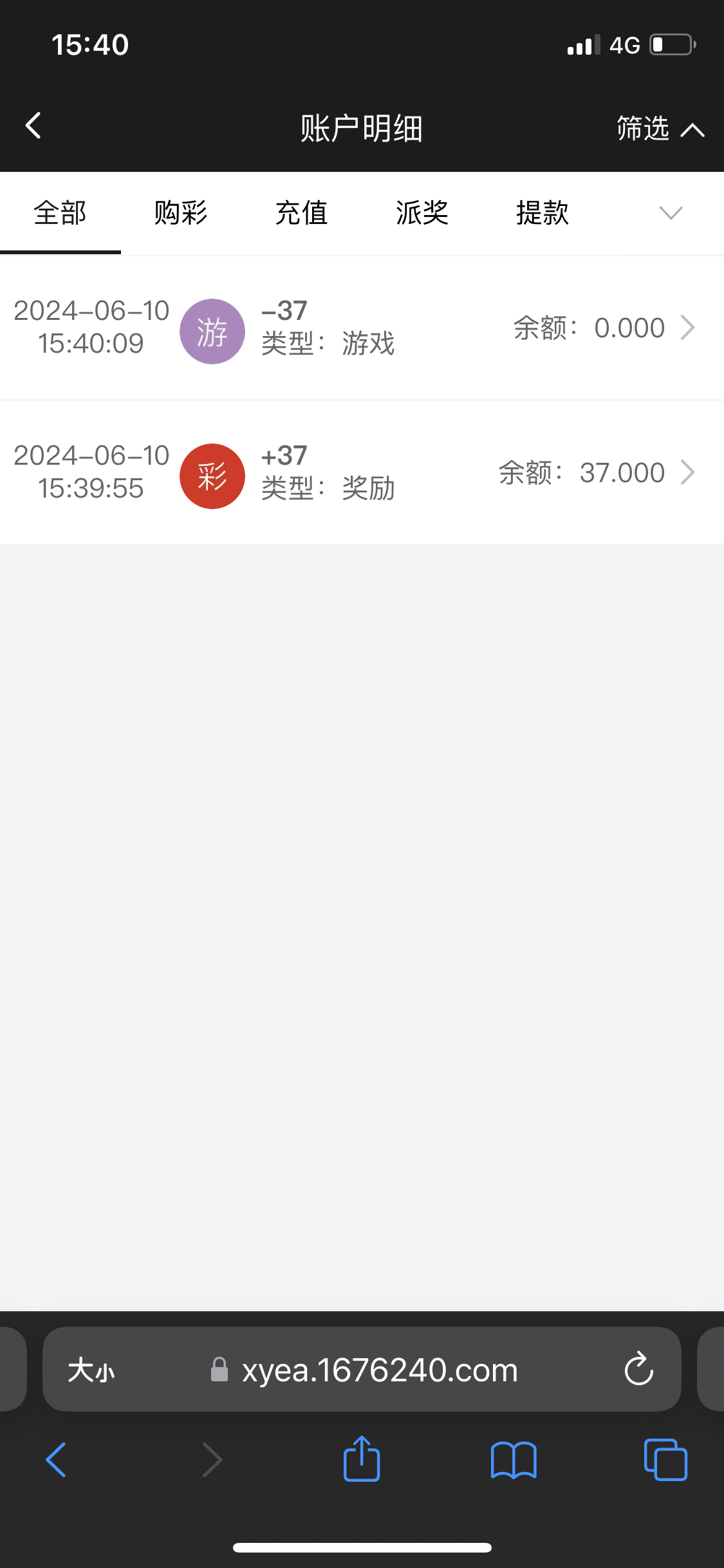Expand details of the -37 游戏 transaction
724x1568 pixels.
coord(687,328)
